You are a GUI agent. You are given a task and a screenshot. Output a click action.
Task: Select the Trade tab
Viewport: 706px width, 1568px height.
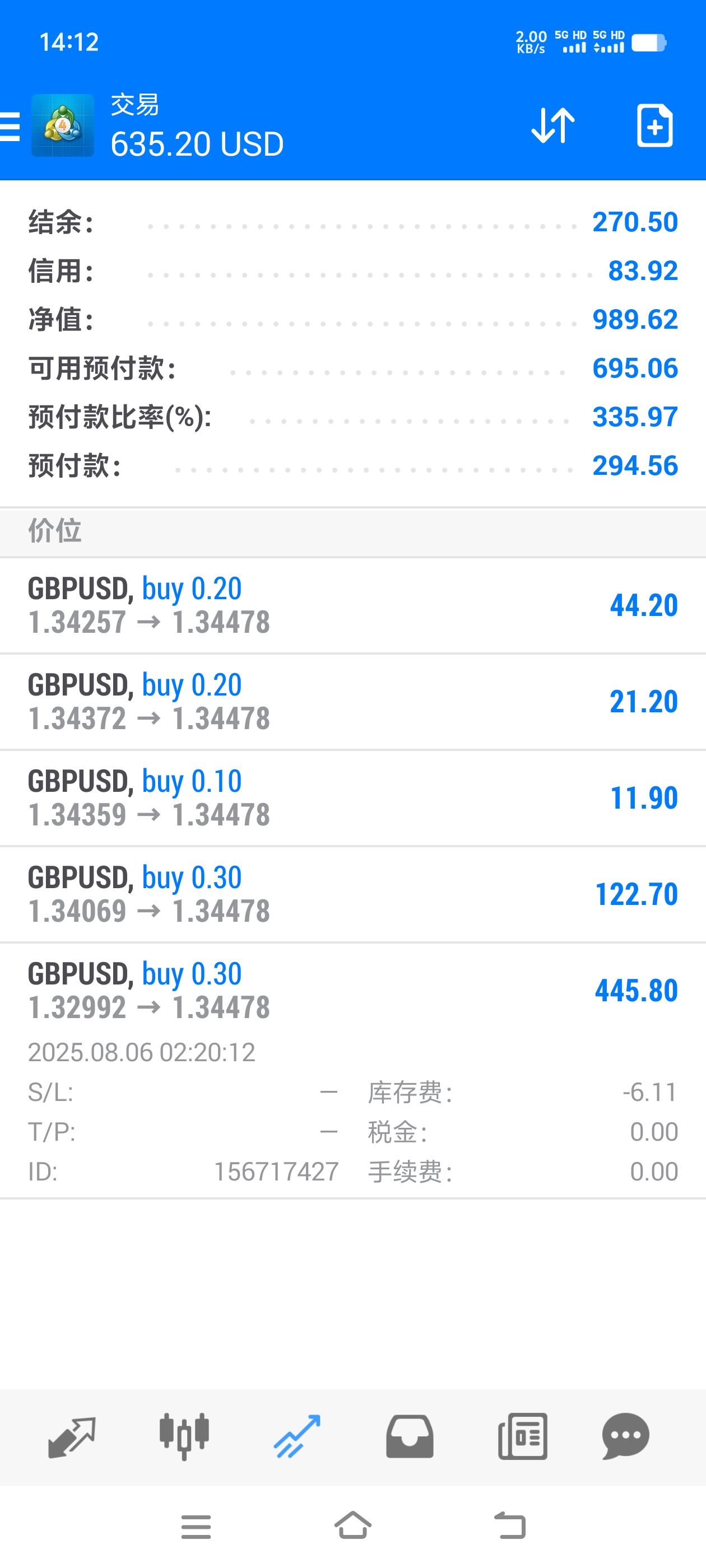[296, 1436]
